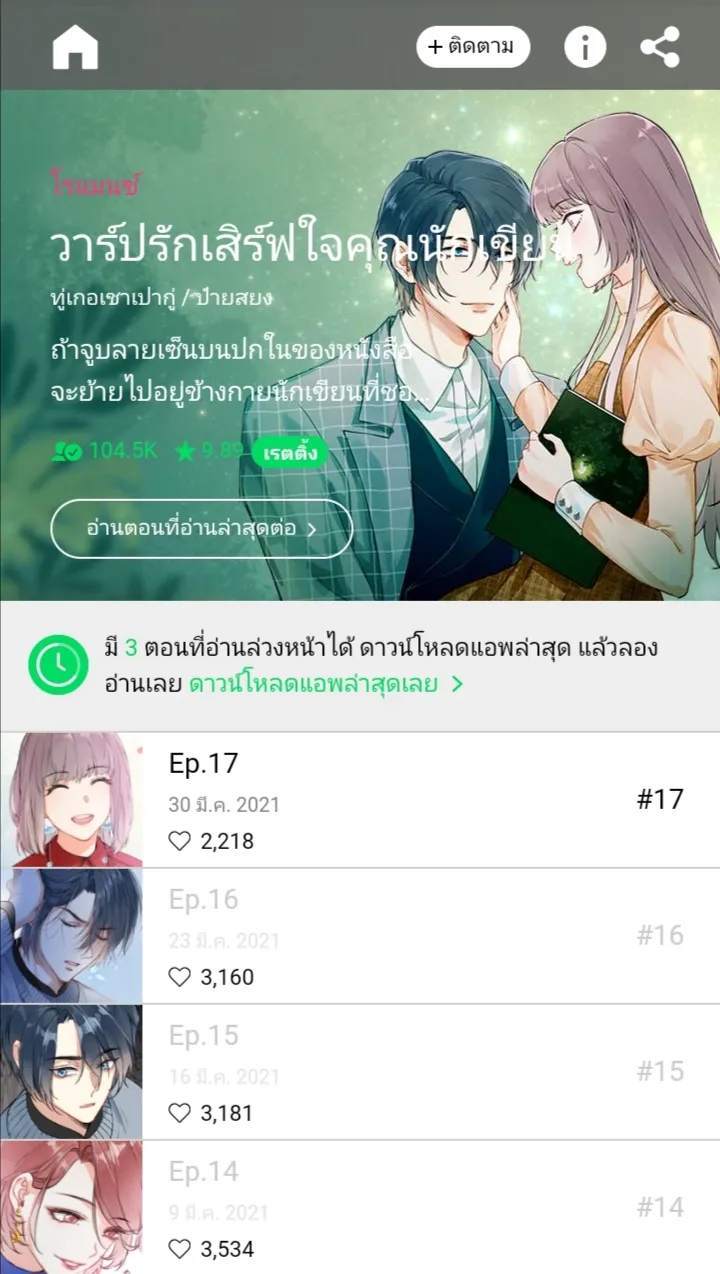720x1274 pixels.
Task: Go to the home screen icon
Action: 75,47
